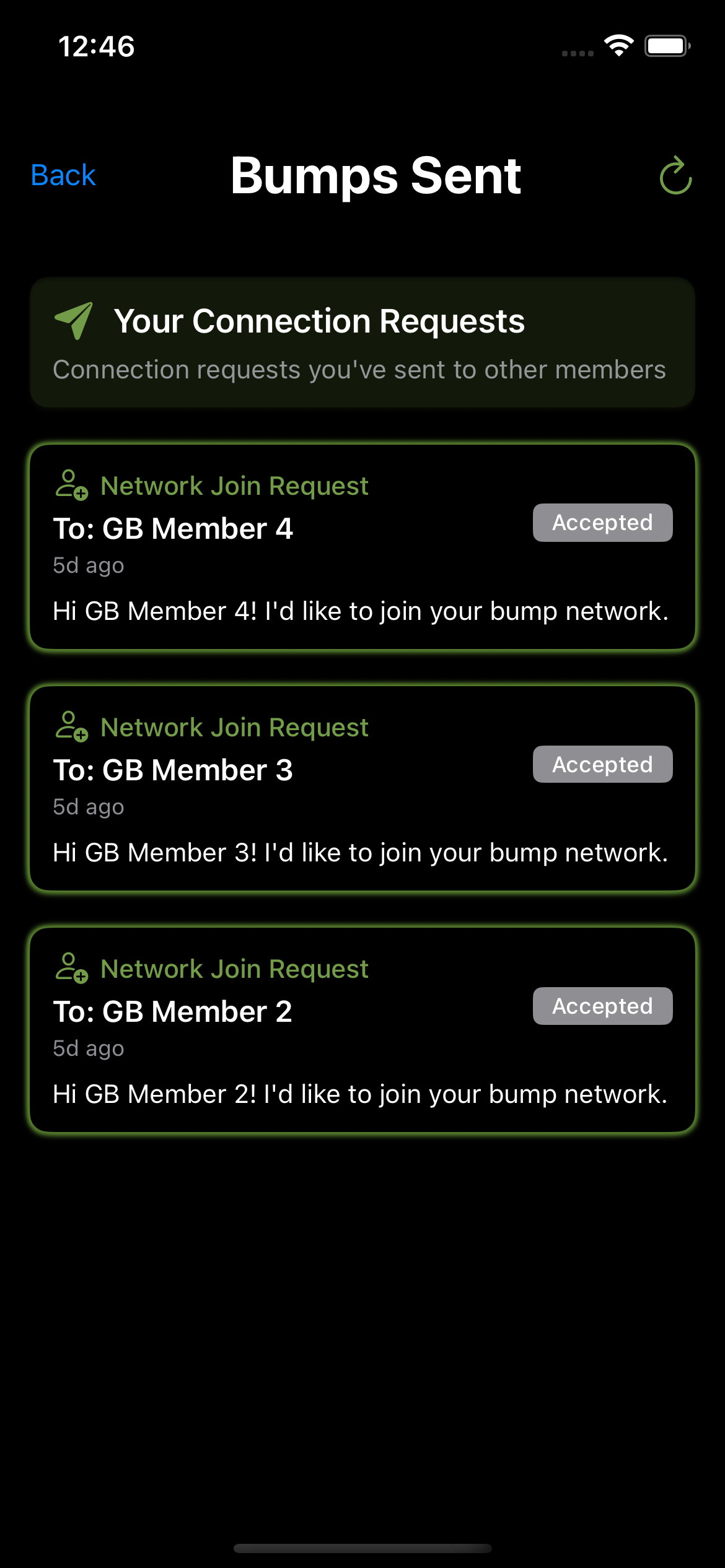Viewport: 725px width, 1568px height.
Task: Refresh the Bumps Sent list
Action: click(675, 176)
